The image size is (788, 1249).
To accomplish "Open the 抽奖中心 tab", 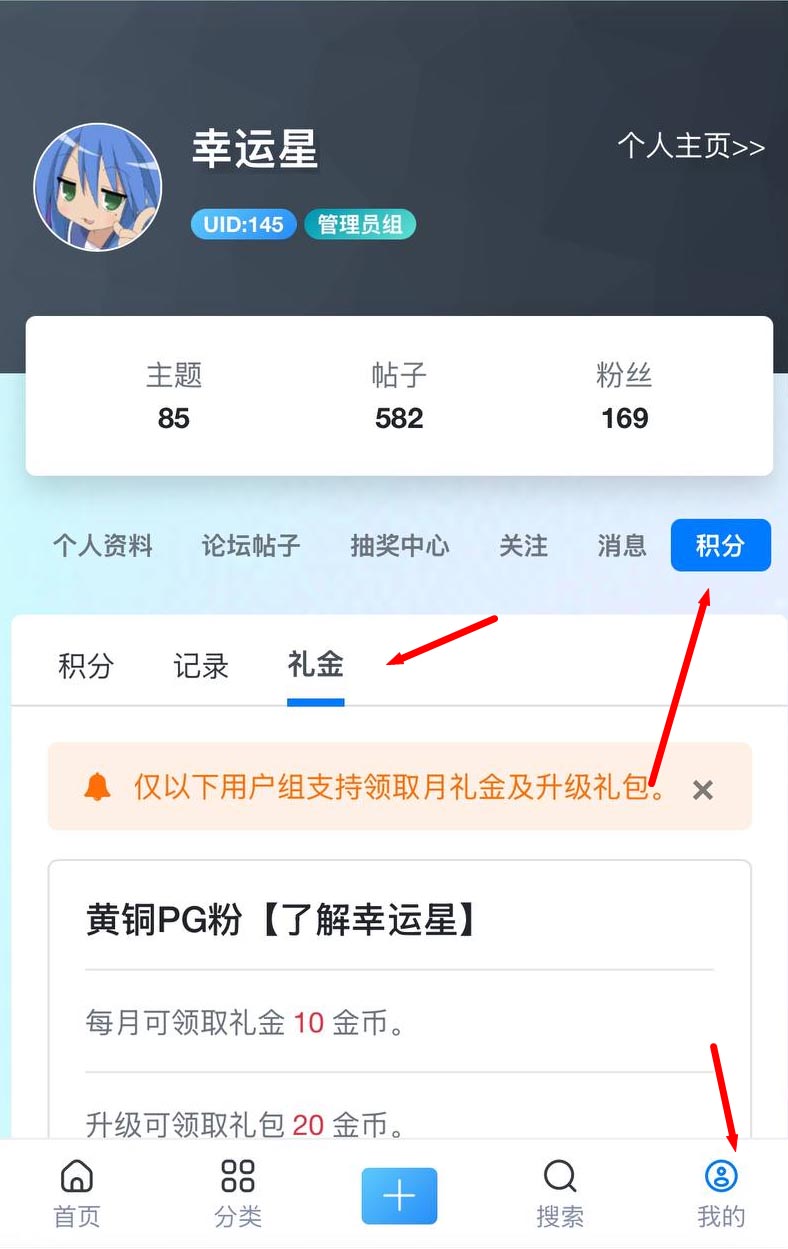I will 399,546.
